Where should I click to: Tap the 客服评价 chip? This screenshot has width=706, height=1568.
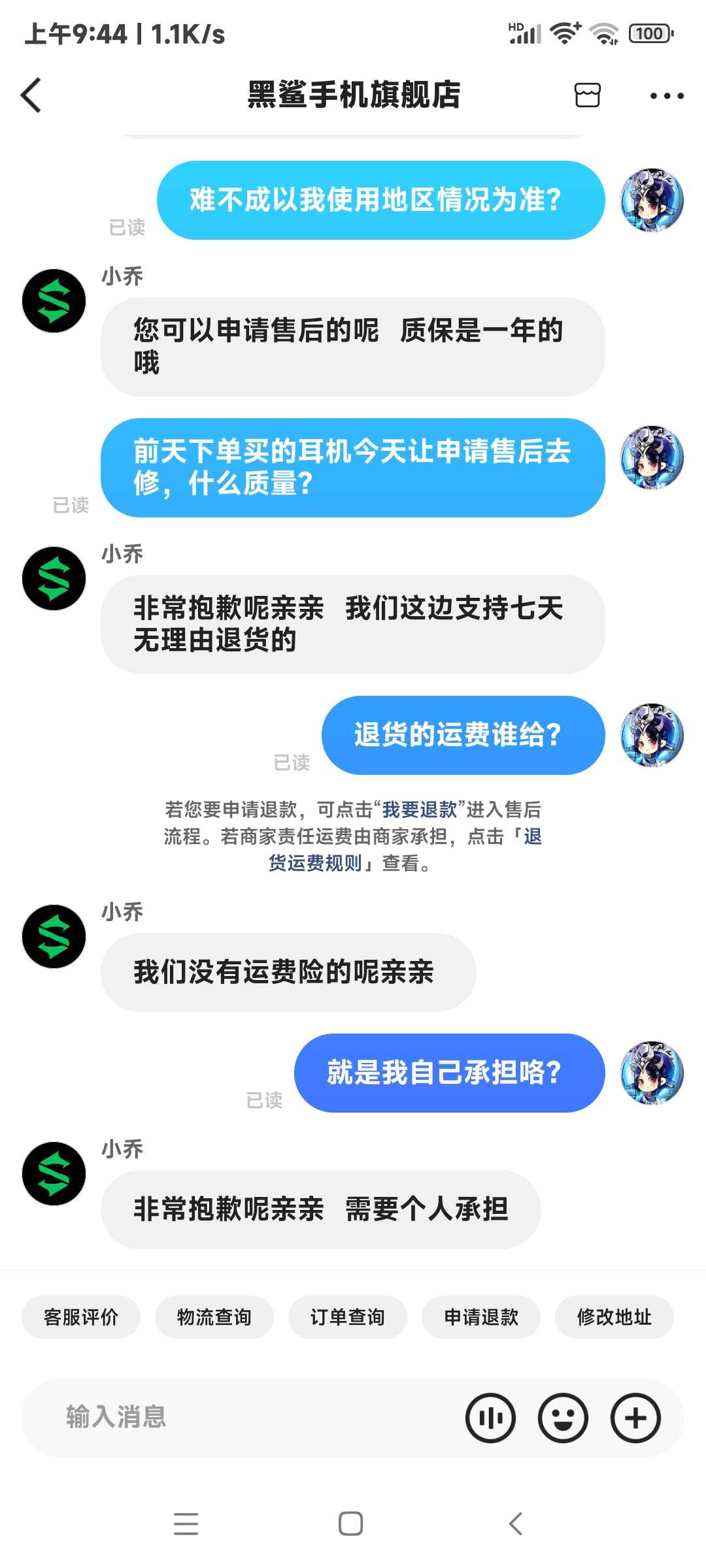click(81, 1317)
